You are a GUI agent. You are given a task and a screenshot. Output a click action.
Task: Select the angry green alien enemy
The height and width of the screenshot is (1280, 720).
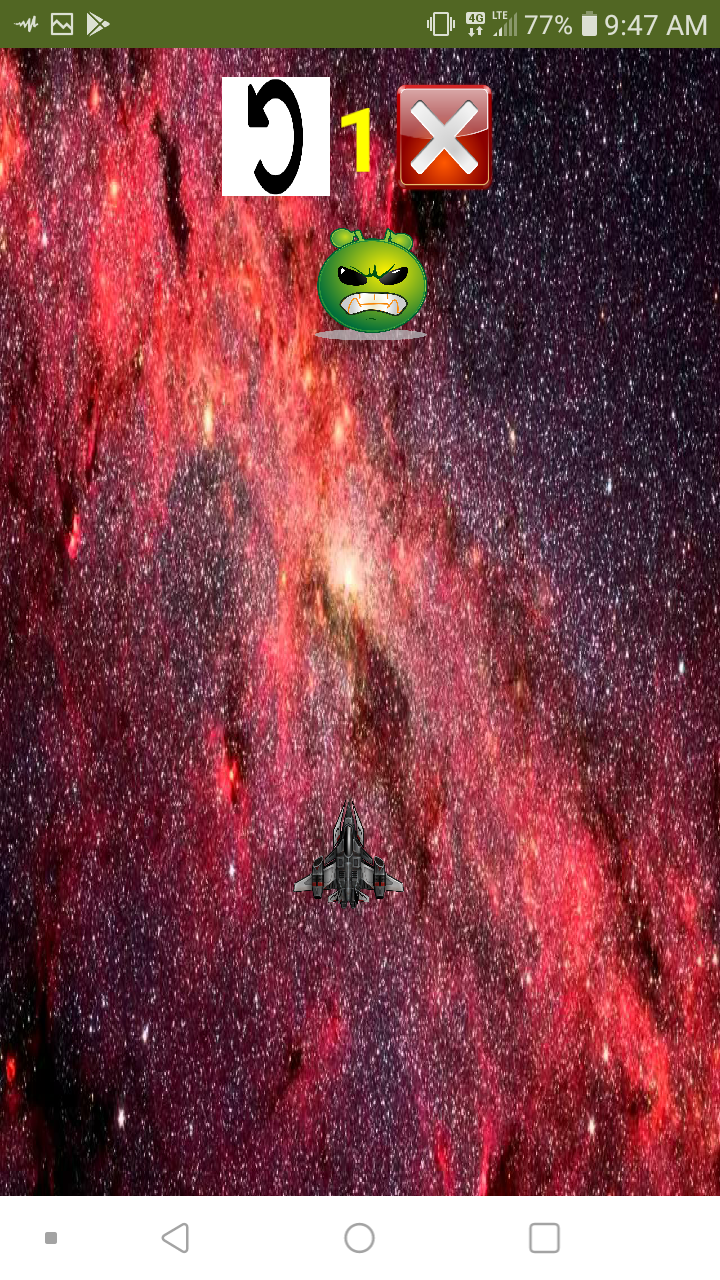pos(370,280)
